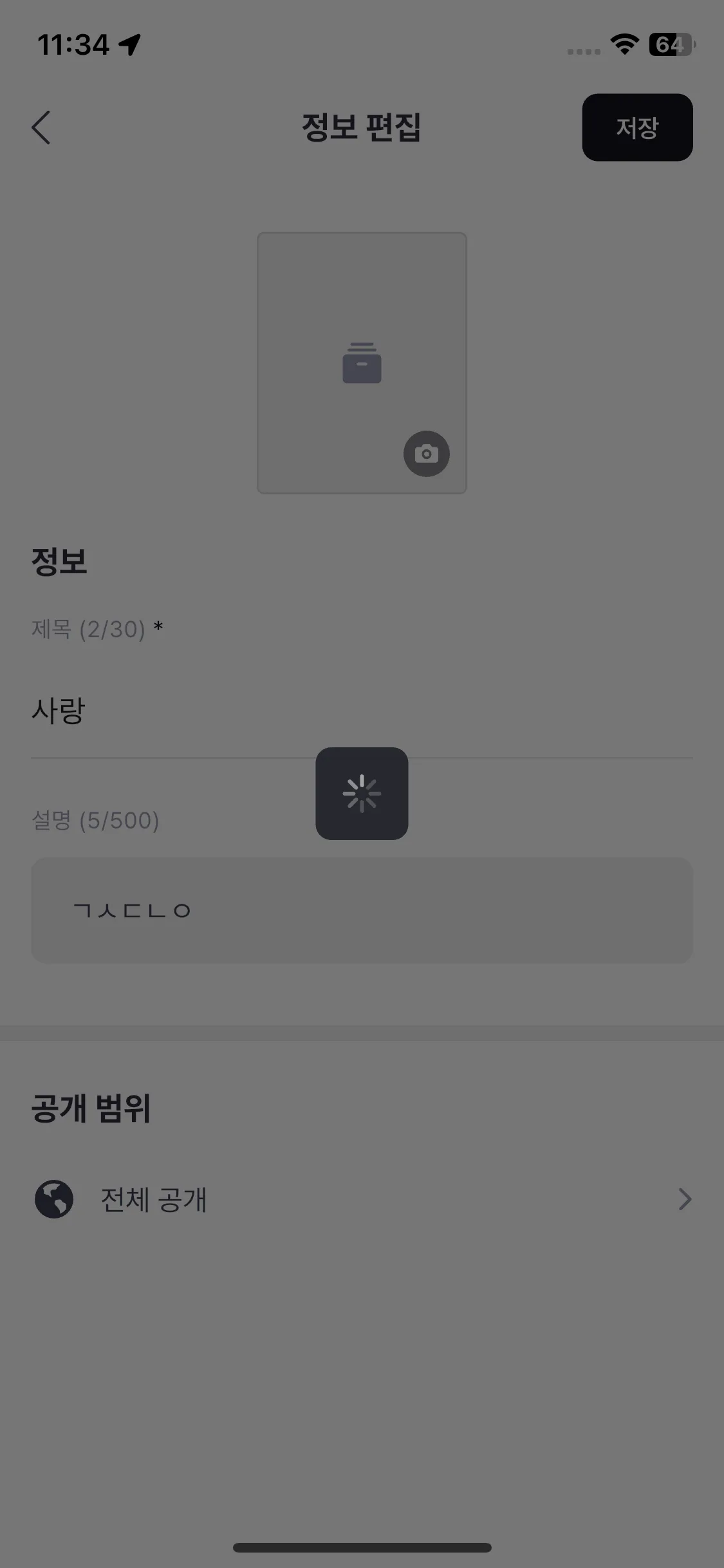
Task: Expand the chevron next to 전체 공개
Action: pos(683,1199)
